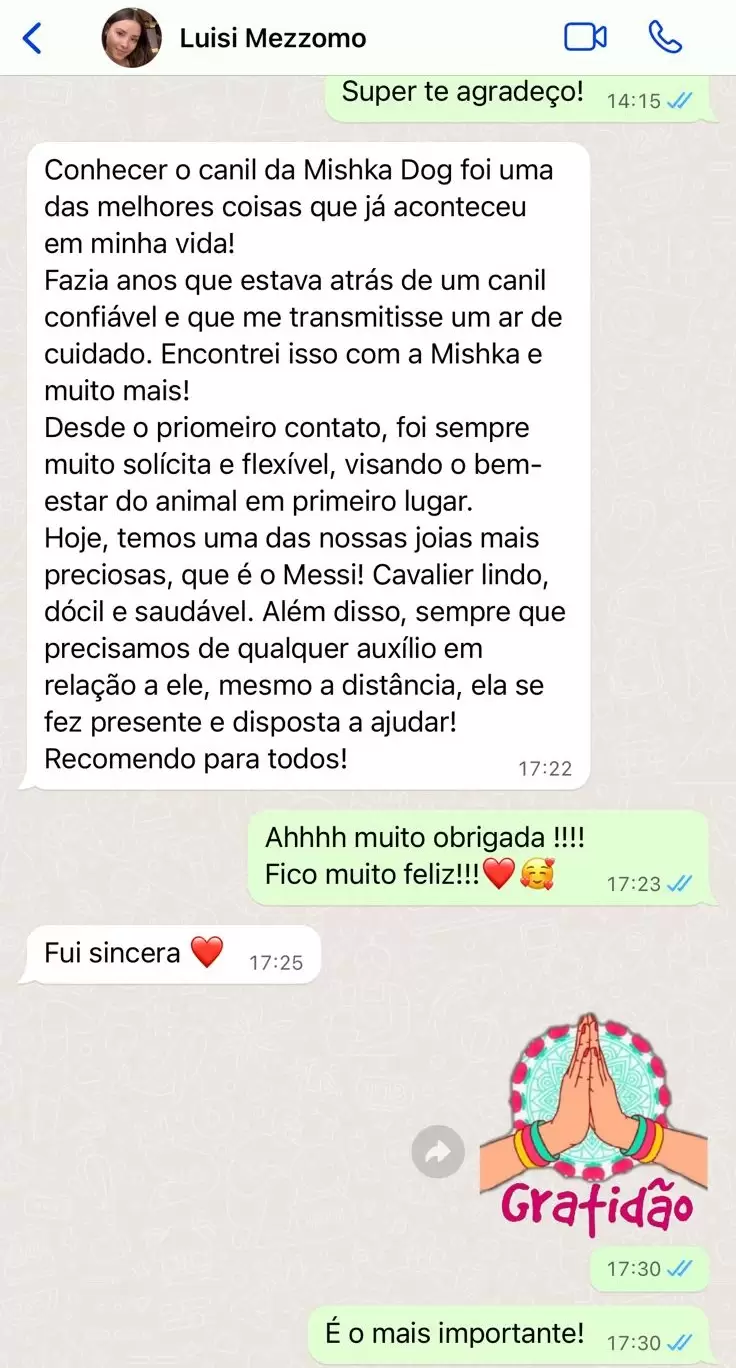The width and height of the screenshot is (736, 1368).
Task: Start a video call with Luisi
Action: click(x=585, y=38)
